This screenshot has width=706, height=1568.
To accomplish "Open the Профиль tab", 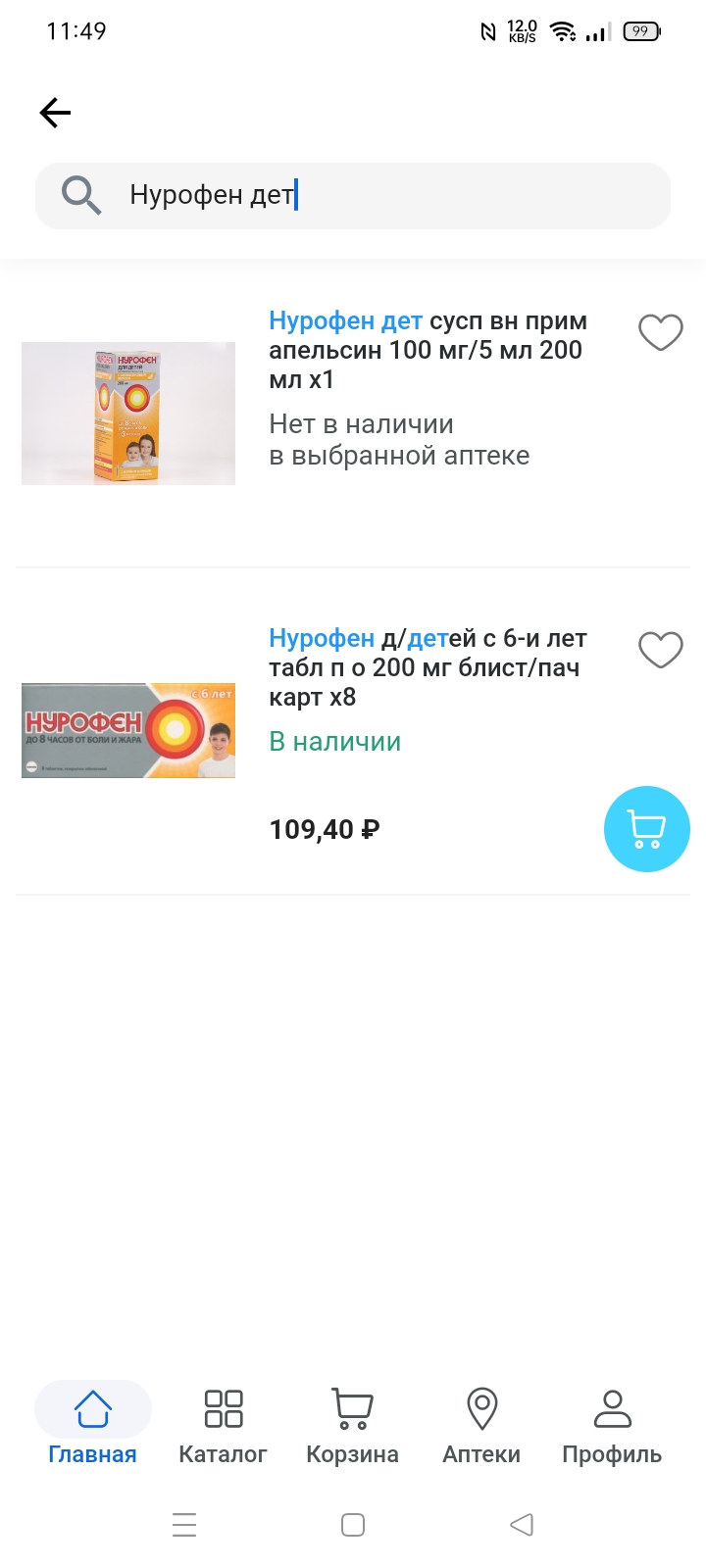I will (612, 1426).
